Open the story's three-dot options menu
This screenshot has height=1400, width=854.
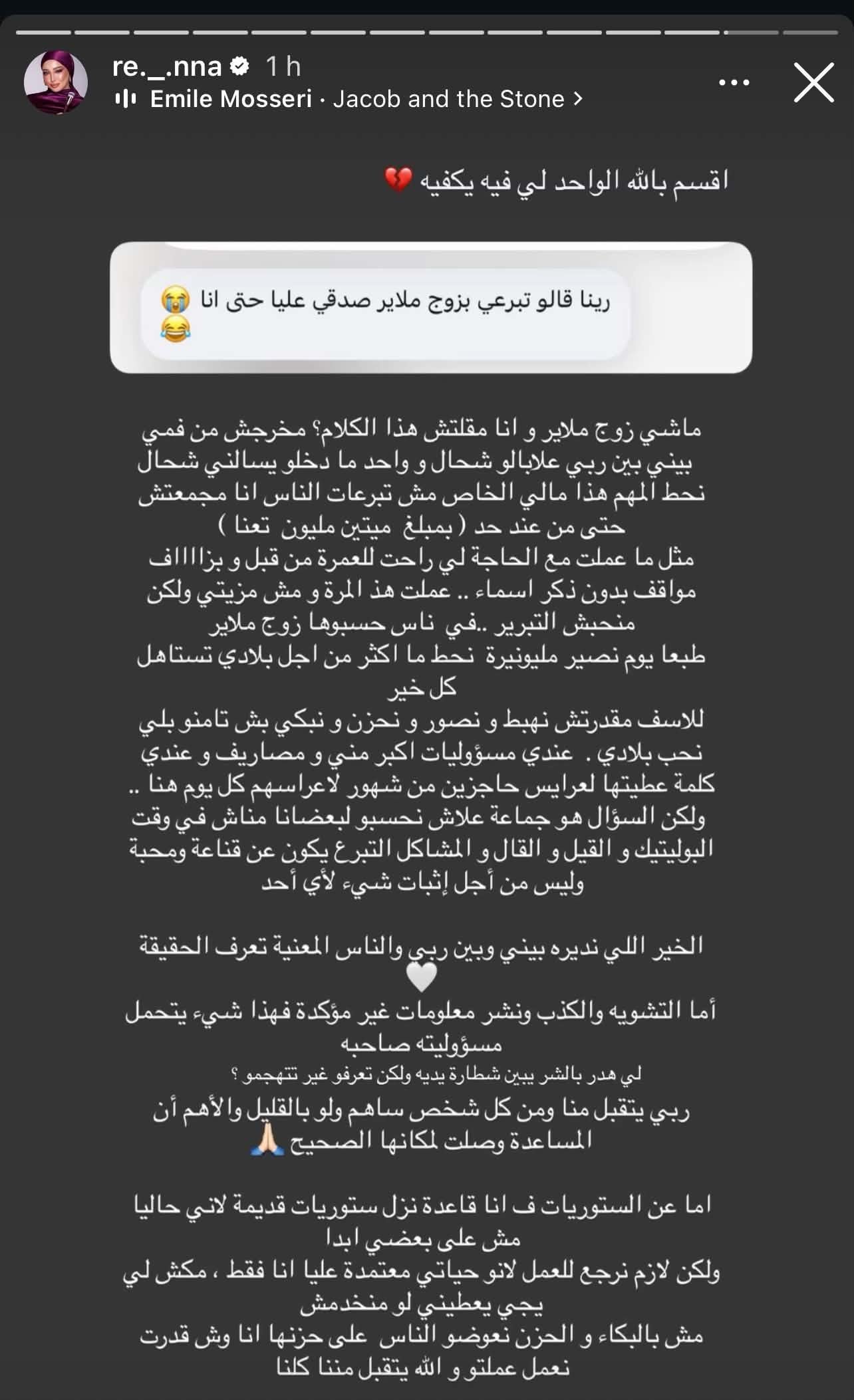pyautogui.click(x=735, y=83)
